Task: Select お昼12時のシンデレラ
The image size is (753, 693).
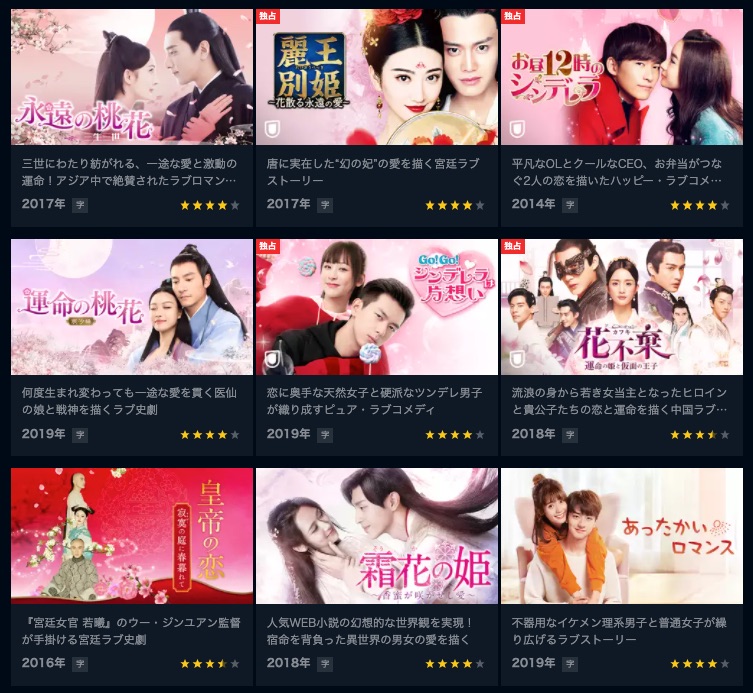Action: [622, 78]
